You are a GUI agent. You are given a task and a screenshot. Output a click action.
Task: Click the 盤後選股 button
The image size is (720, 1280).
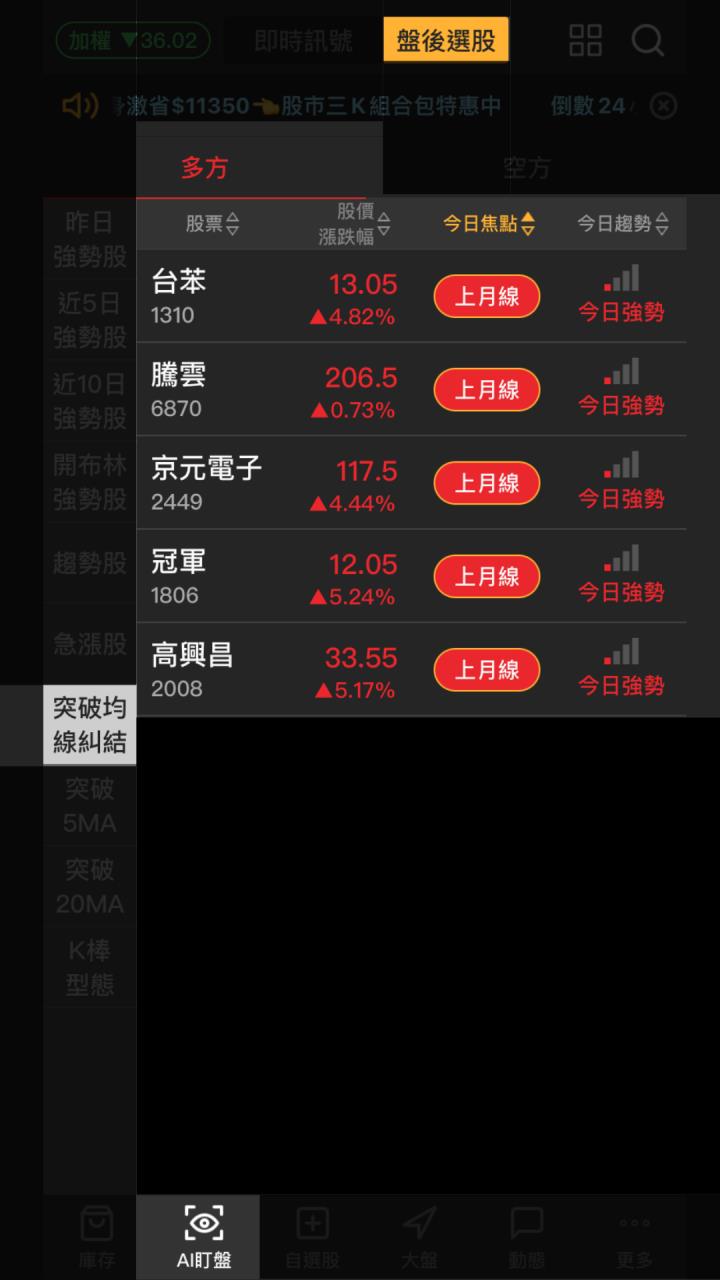[446, 41]
